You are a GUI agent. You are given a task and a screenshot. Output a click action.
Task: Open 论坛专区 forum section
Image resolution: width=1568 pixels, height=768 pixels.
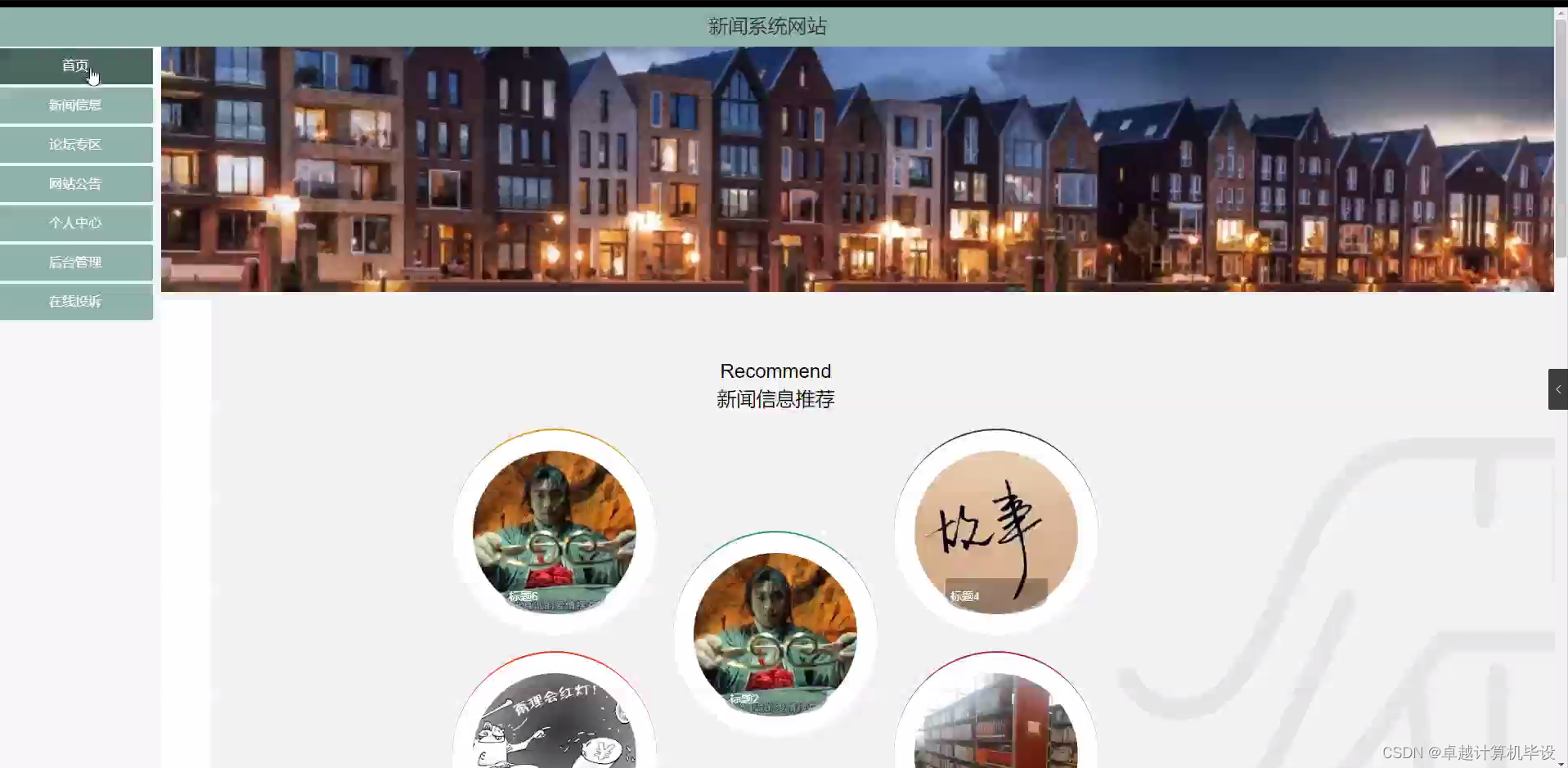pyautogui.click(x=75, y=145)
